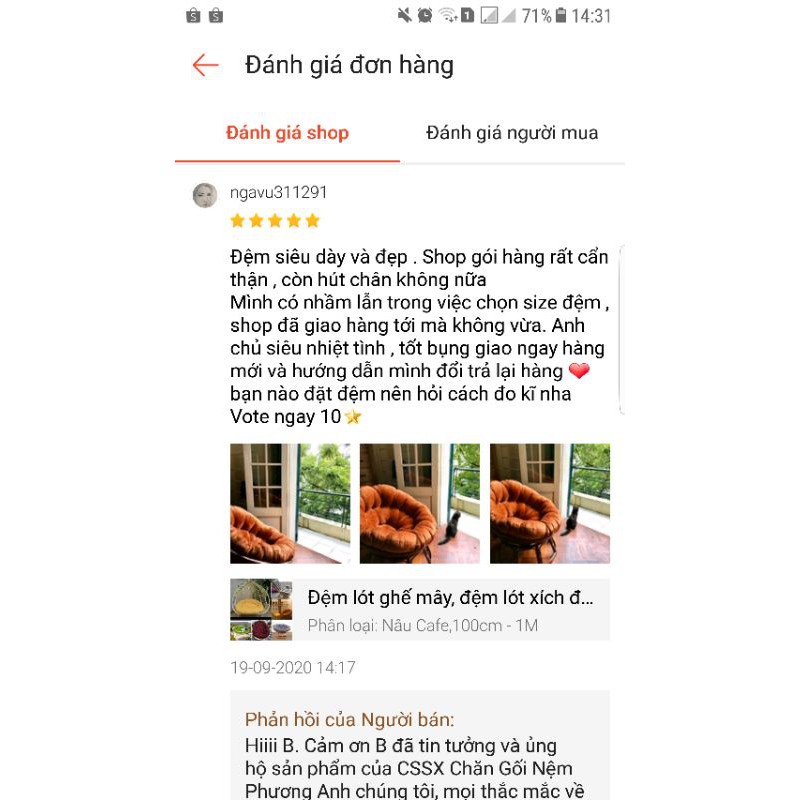Open reviewer ngavu311291's profile
The height and width of the screenshot is (800, 800).
278,192
